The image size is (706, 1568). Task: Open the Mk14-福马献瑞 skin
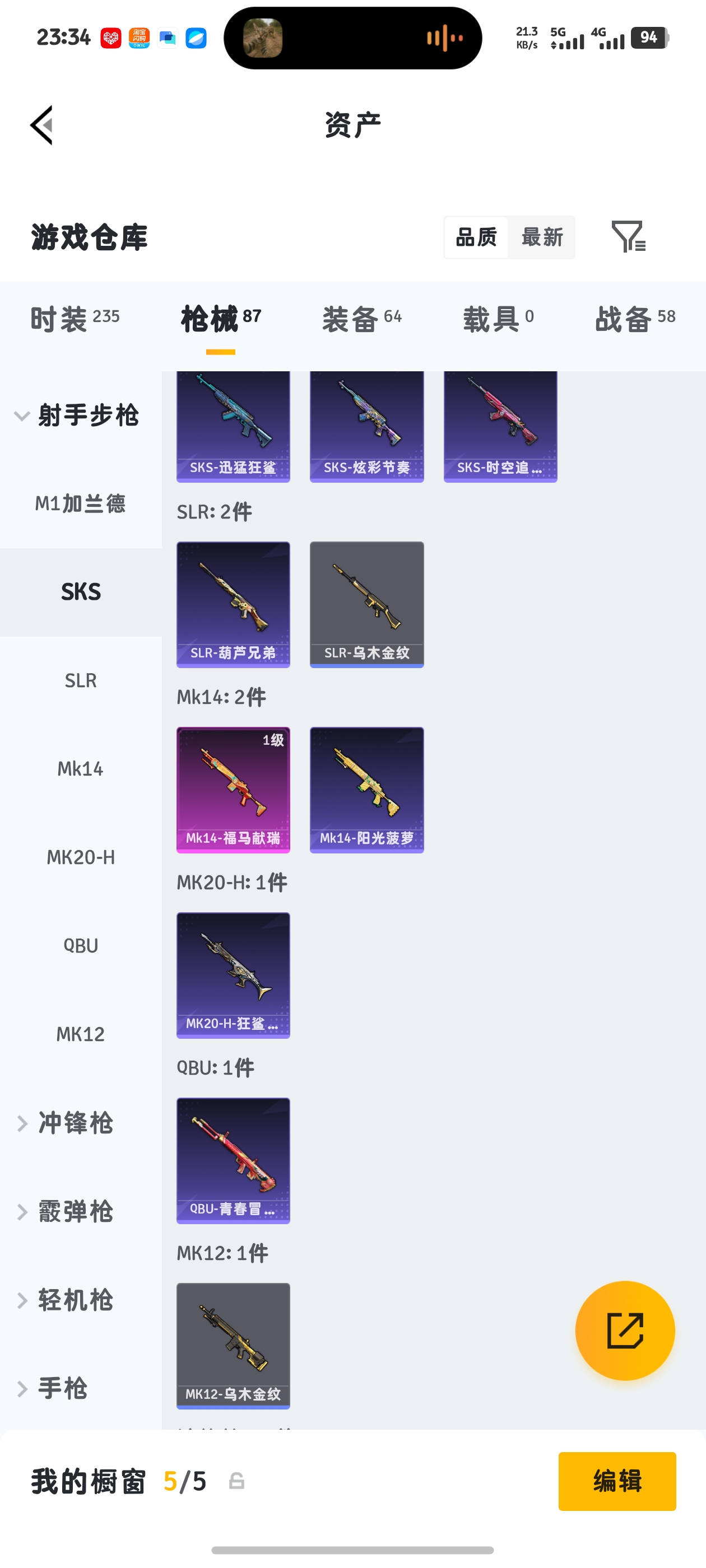pyautogui.click(x=233, y=790)
